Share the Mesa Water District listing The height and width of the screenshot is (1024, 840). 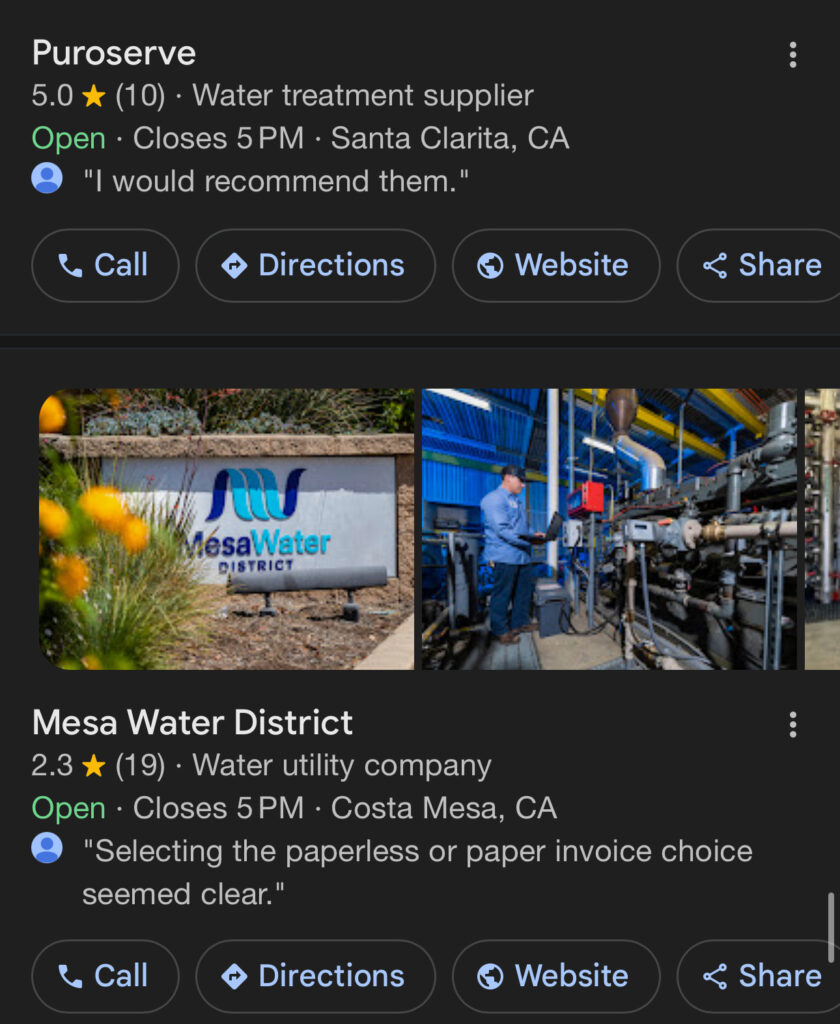point(762,976)
